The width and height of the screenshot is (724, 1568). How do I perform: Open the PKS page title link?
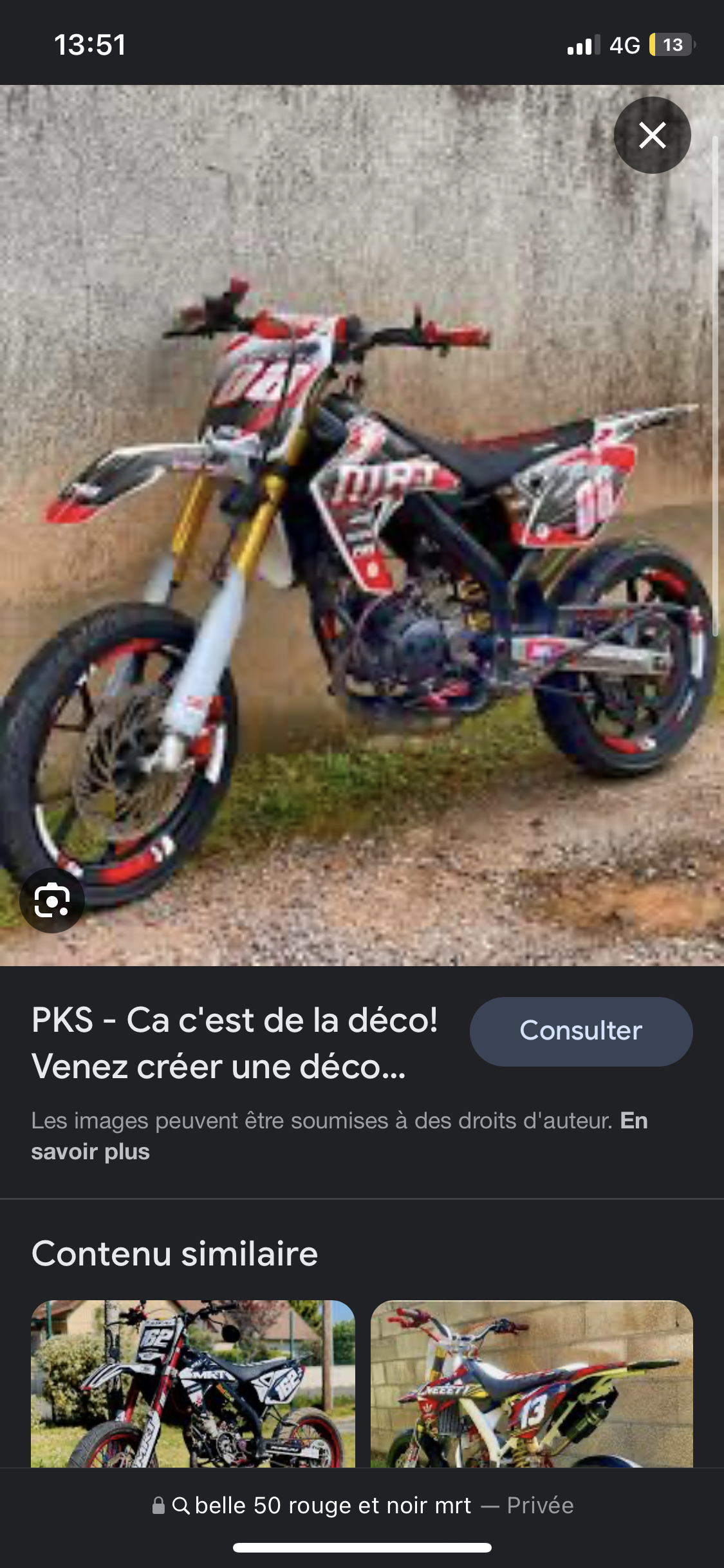coord(235,1043)
